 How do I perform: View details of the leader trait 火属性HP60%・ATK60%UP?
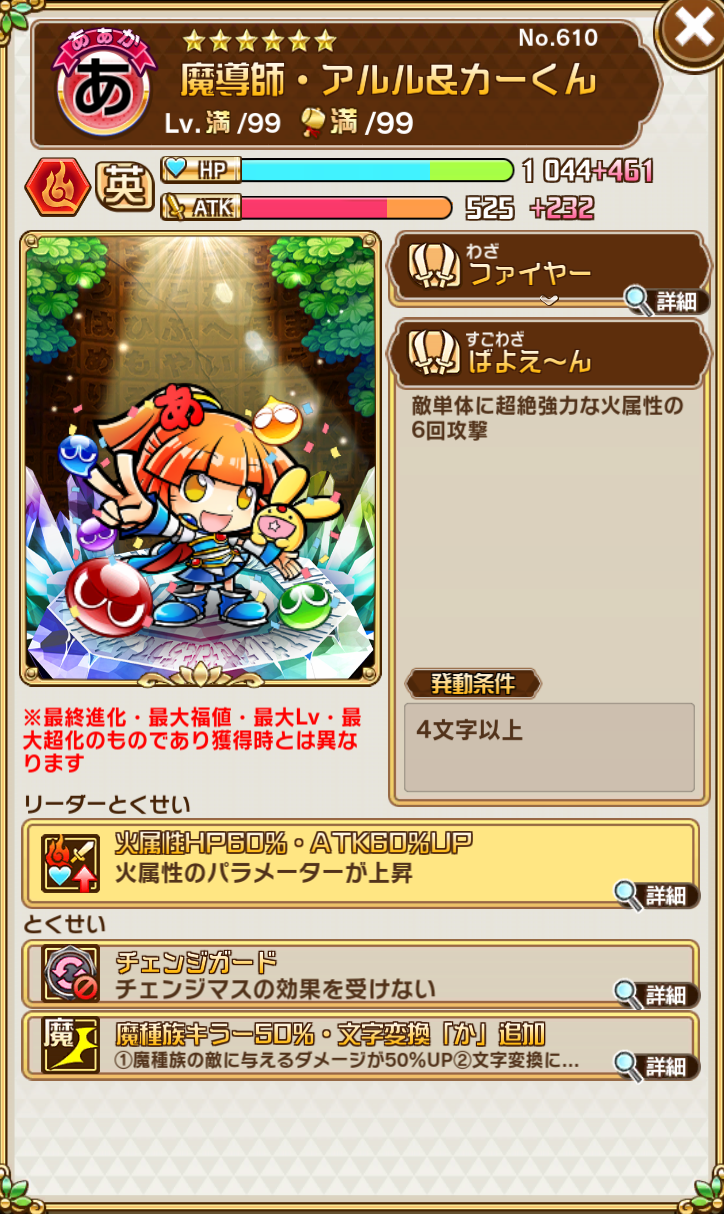pyautogui.click(x=657, y=895)
